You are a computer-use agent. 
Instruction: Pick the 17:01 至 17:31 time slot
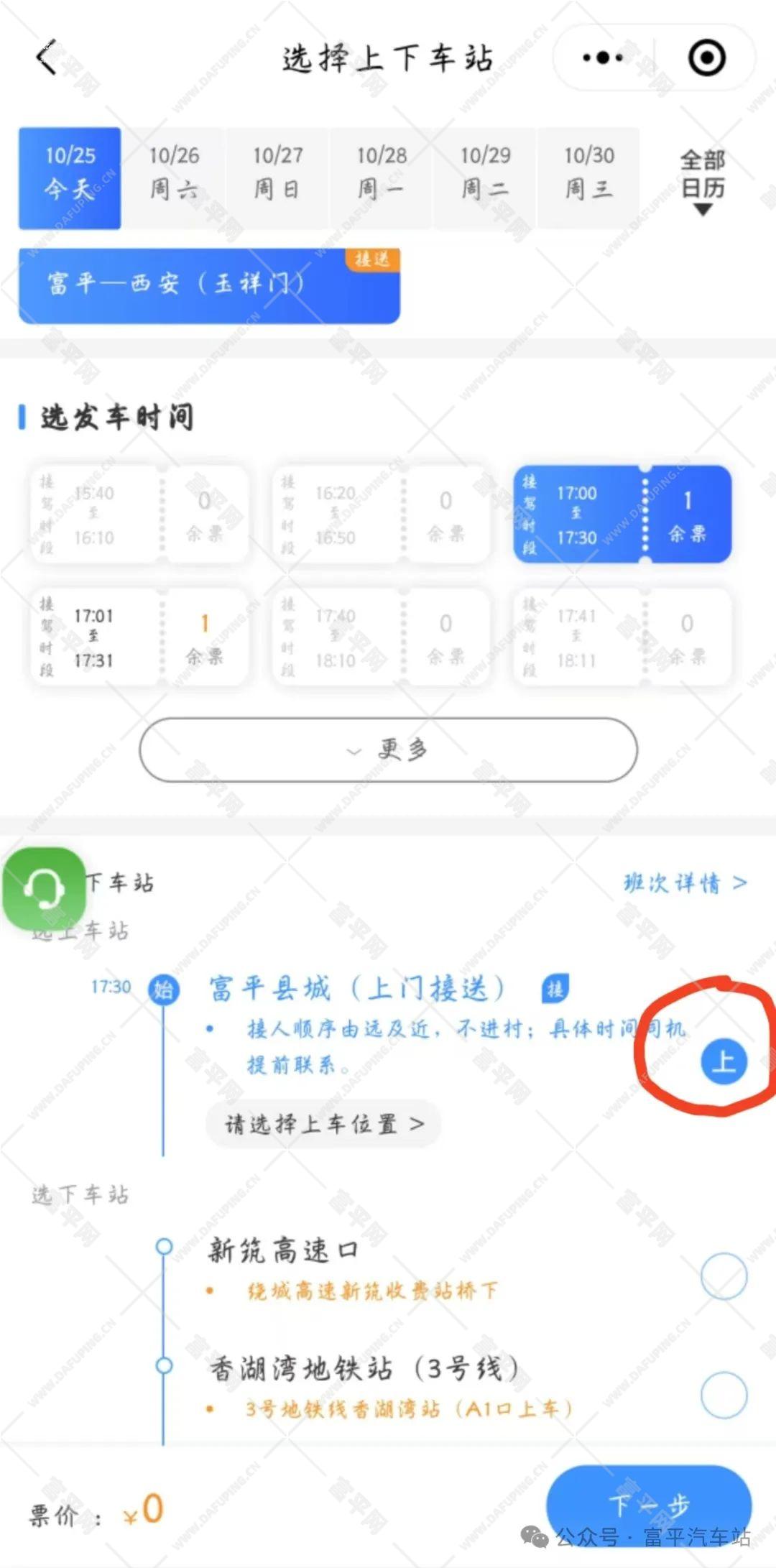coord(139,637)
